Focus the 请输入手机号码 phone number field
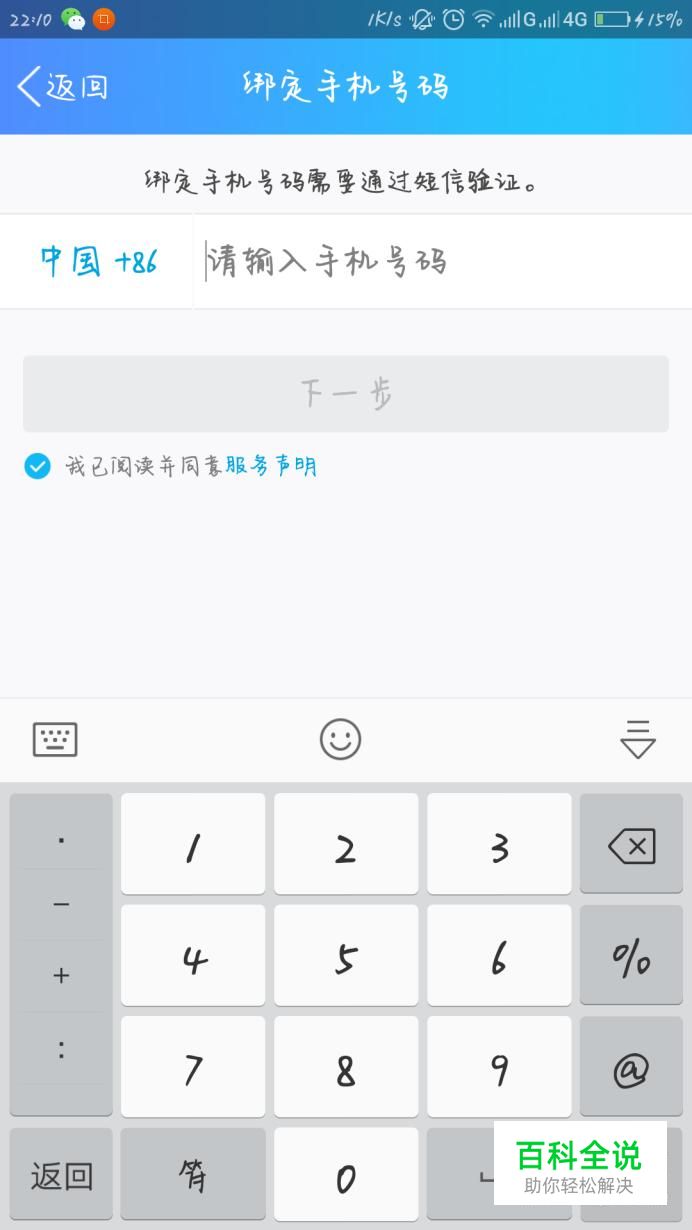This screenshot has height=1230, width=692. click(x=442, y=262)
